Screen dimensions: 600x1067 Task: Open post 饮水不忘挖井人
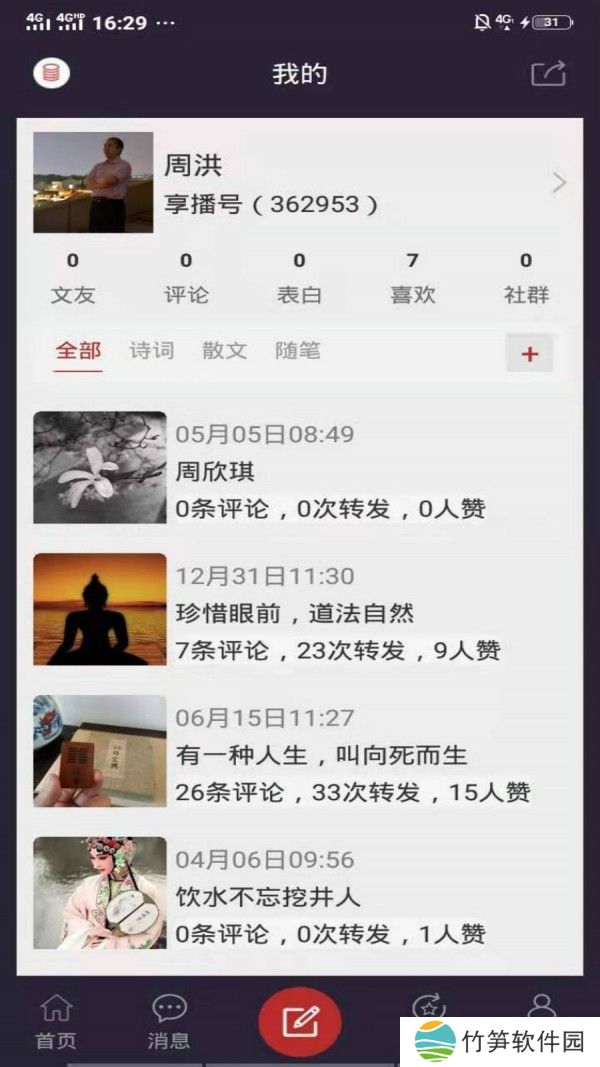pyautogui.click(x=300, y=896)
